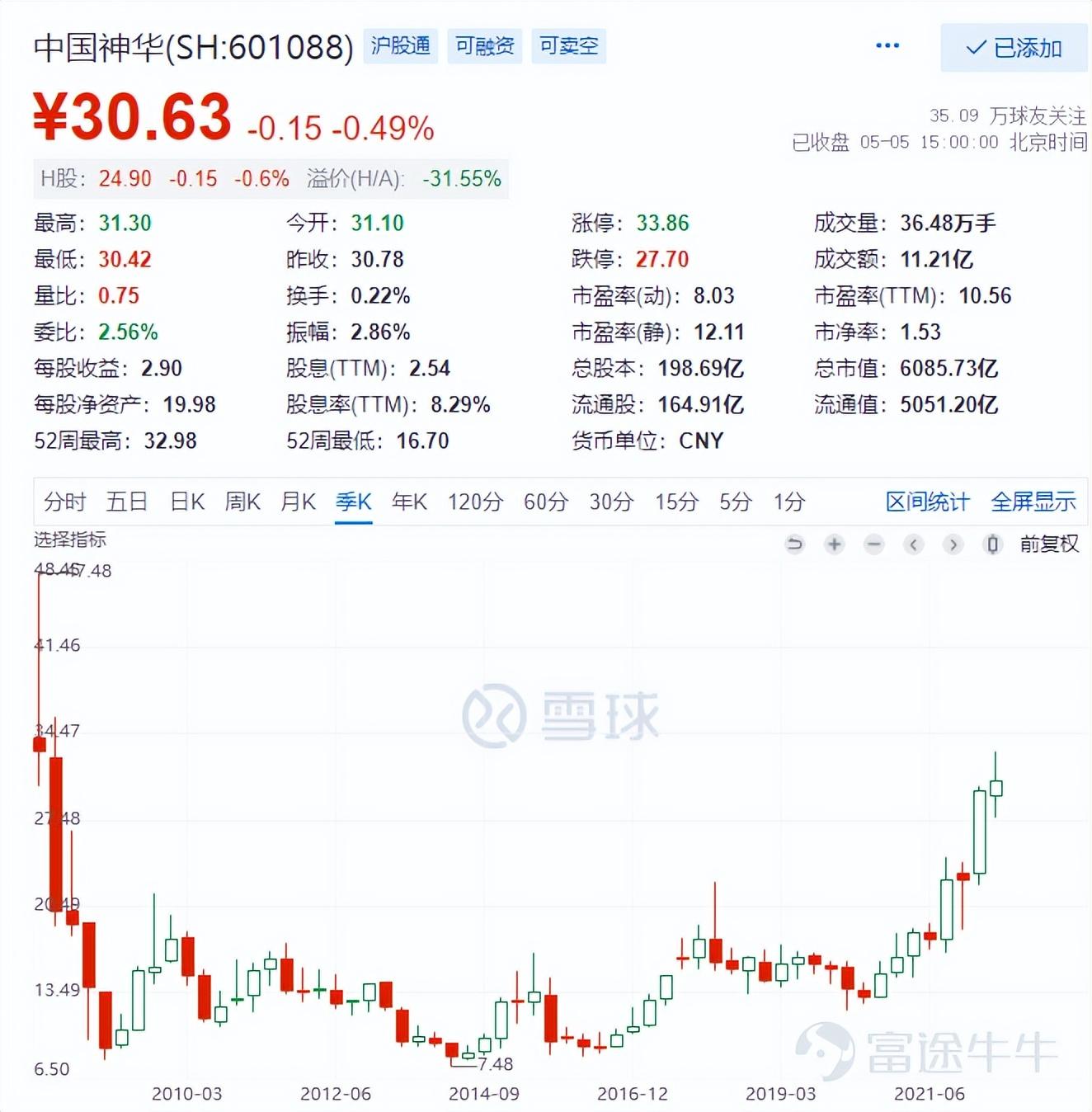Open the three-dot more options menu
The width and height of the screenshot is (1092, 1112).
887,45
